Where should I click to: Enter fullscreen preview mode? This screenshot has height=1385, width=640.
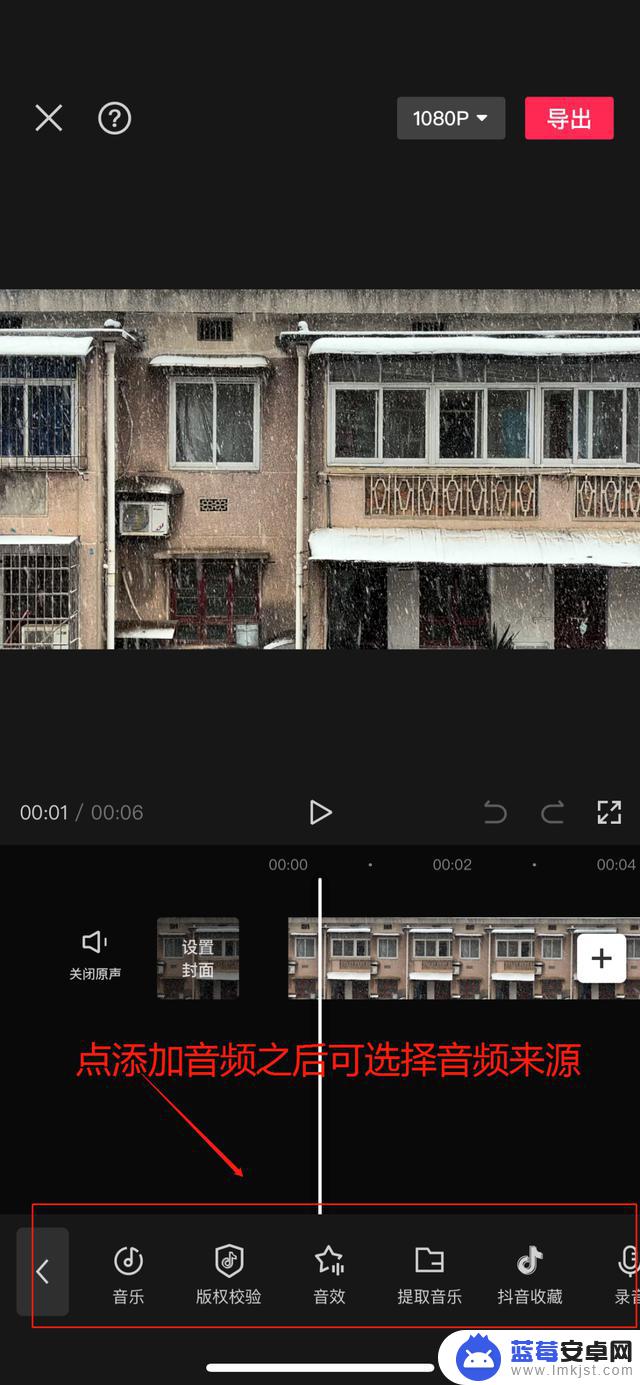coord(609,812)
